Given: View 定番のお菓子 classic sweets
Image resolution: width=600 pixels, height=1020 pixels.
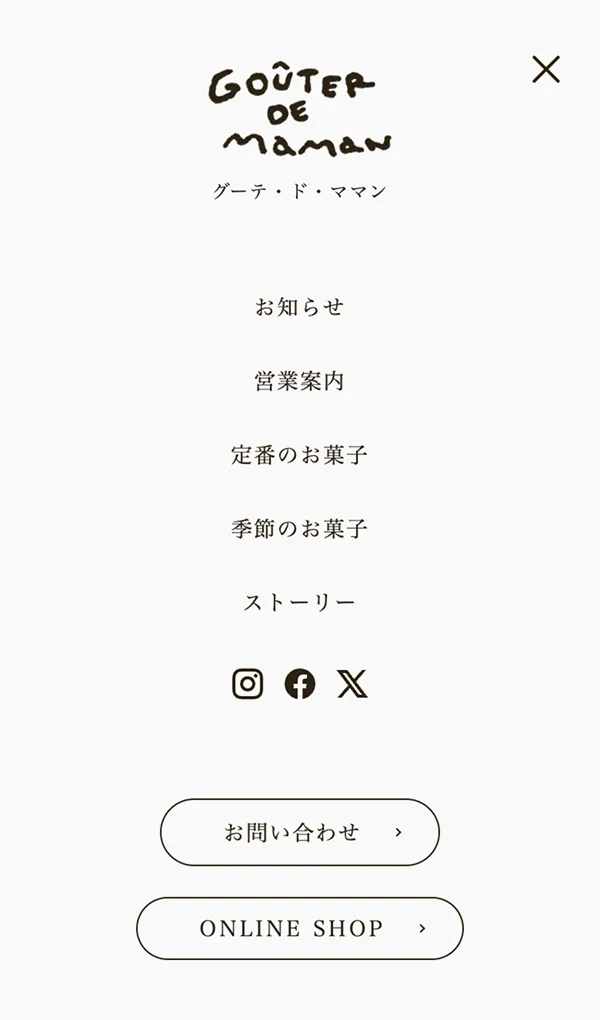Looking at the screenshot, I should [x=300, y=455].
